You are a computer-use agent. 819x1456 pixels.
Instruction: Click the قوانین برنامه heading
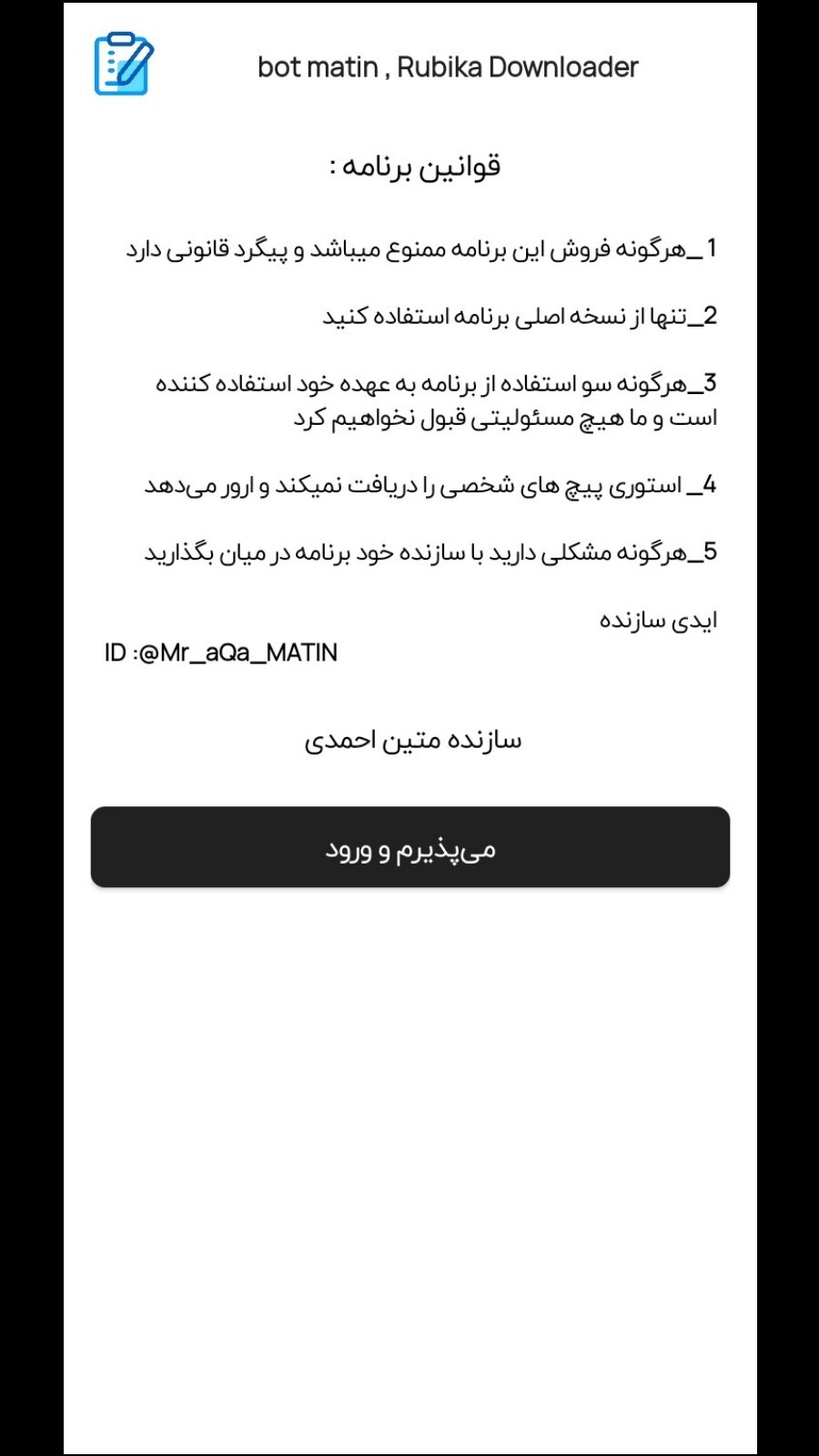[415, 164]
